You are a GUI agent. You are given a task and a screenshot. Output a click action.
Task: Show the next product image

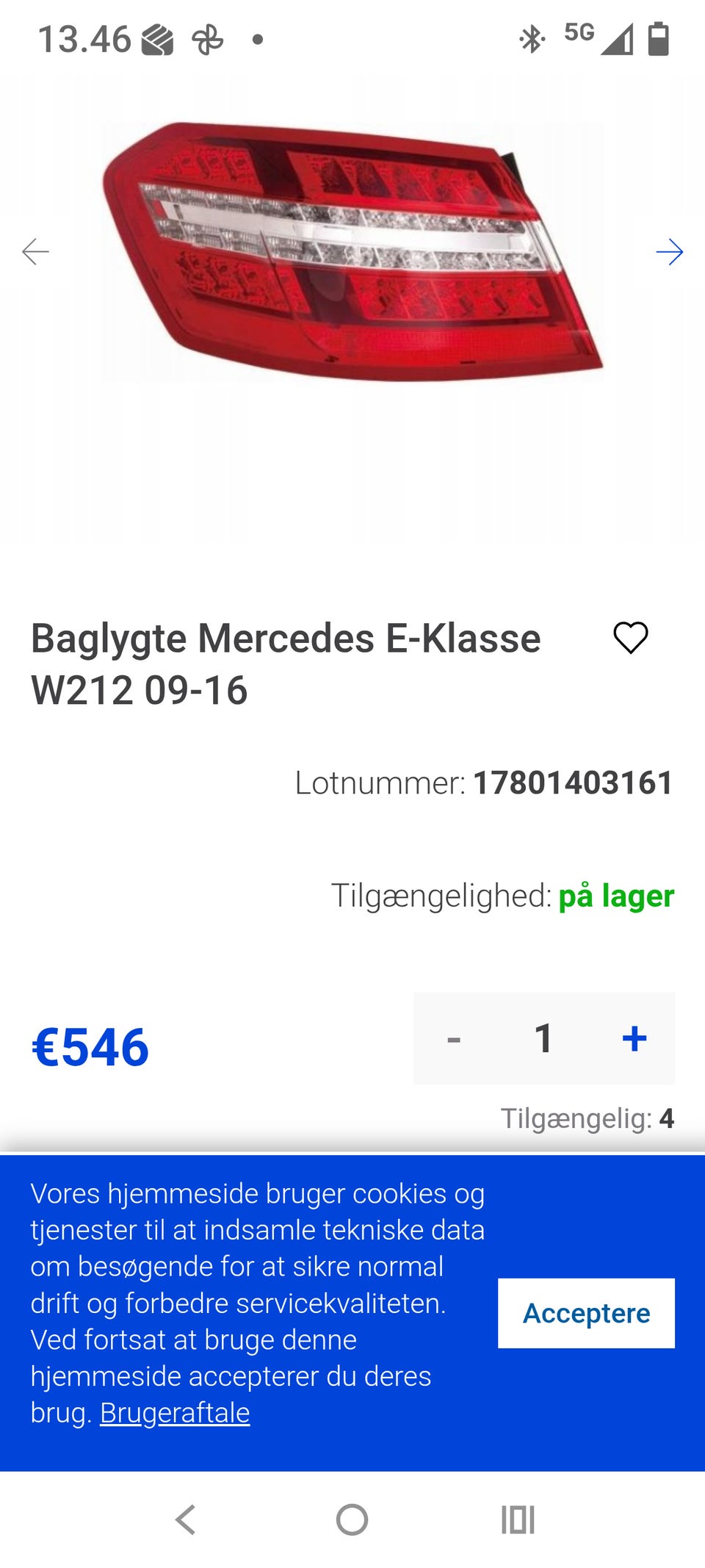pyautogui.click(x=669, y=251)
